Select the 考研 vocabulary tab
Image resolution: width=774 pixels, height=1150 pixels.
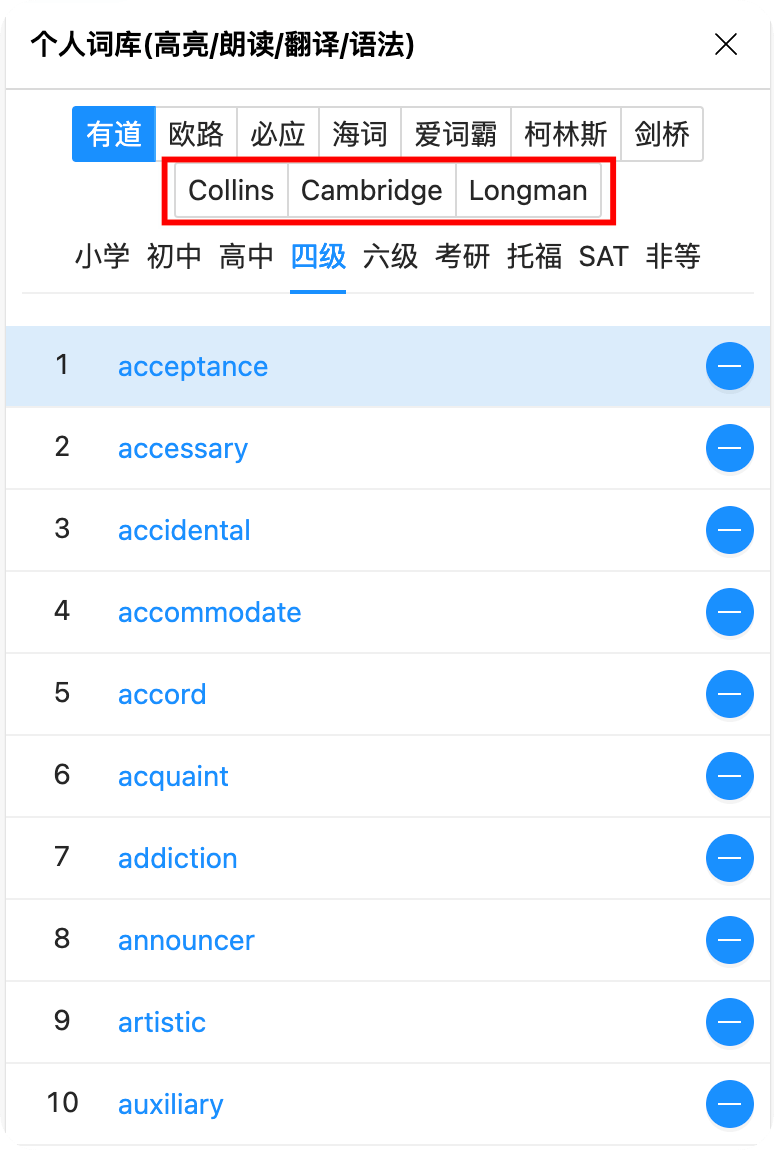pos(462,257)
